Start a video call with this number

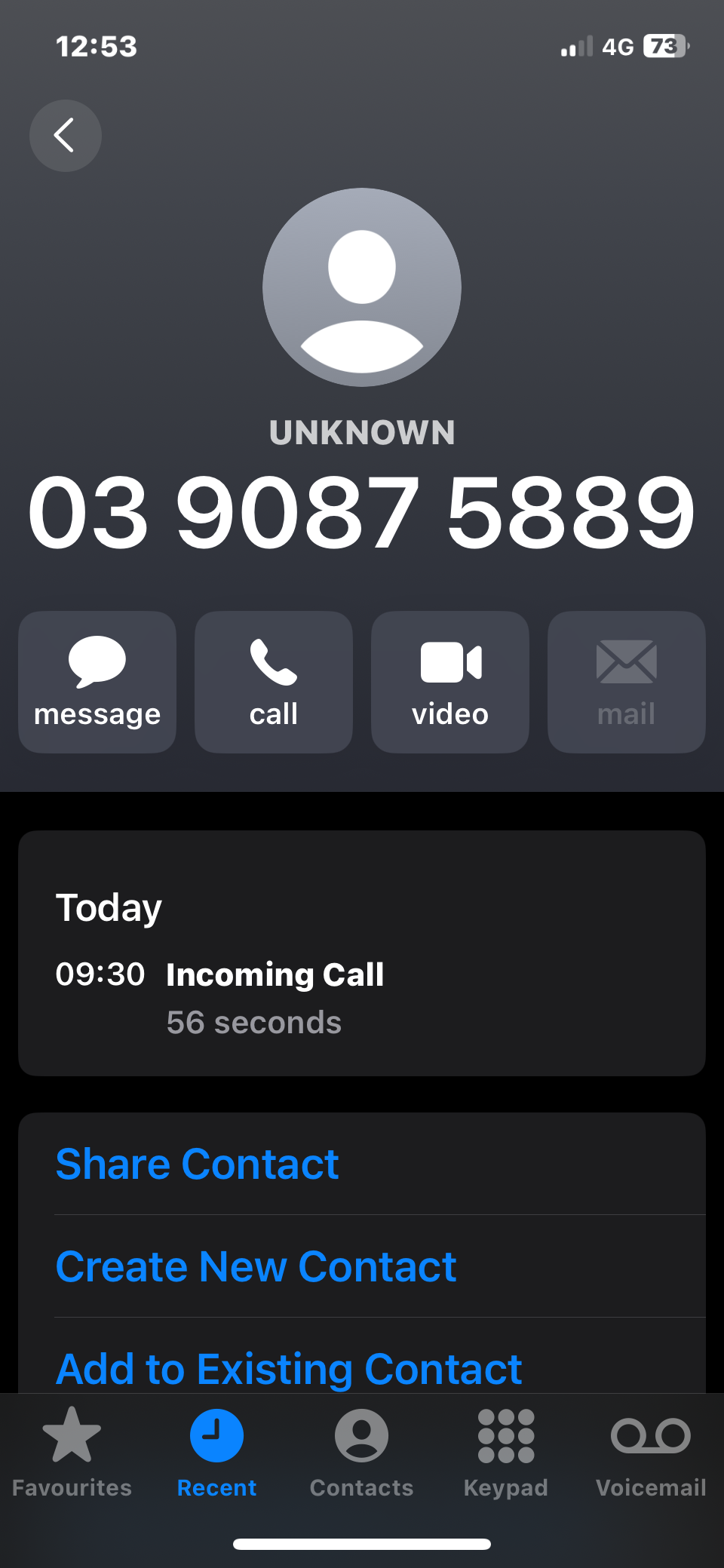(x=450, y=682)
